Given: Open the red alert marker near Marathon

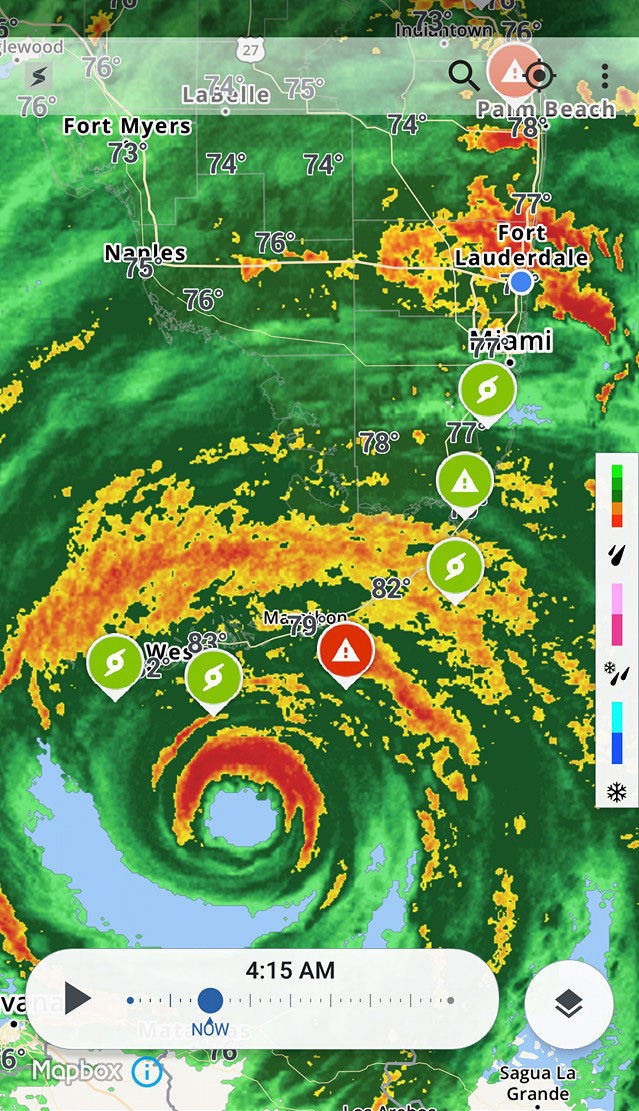Looking at the screenshot, I should [346, 651].
